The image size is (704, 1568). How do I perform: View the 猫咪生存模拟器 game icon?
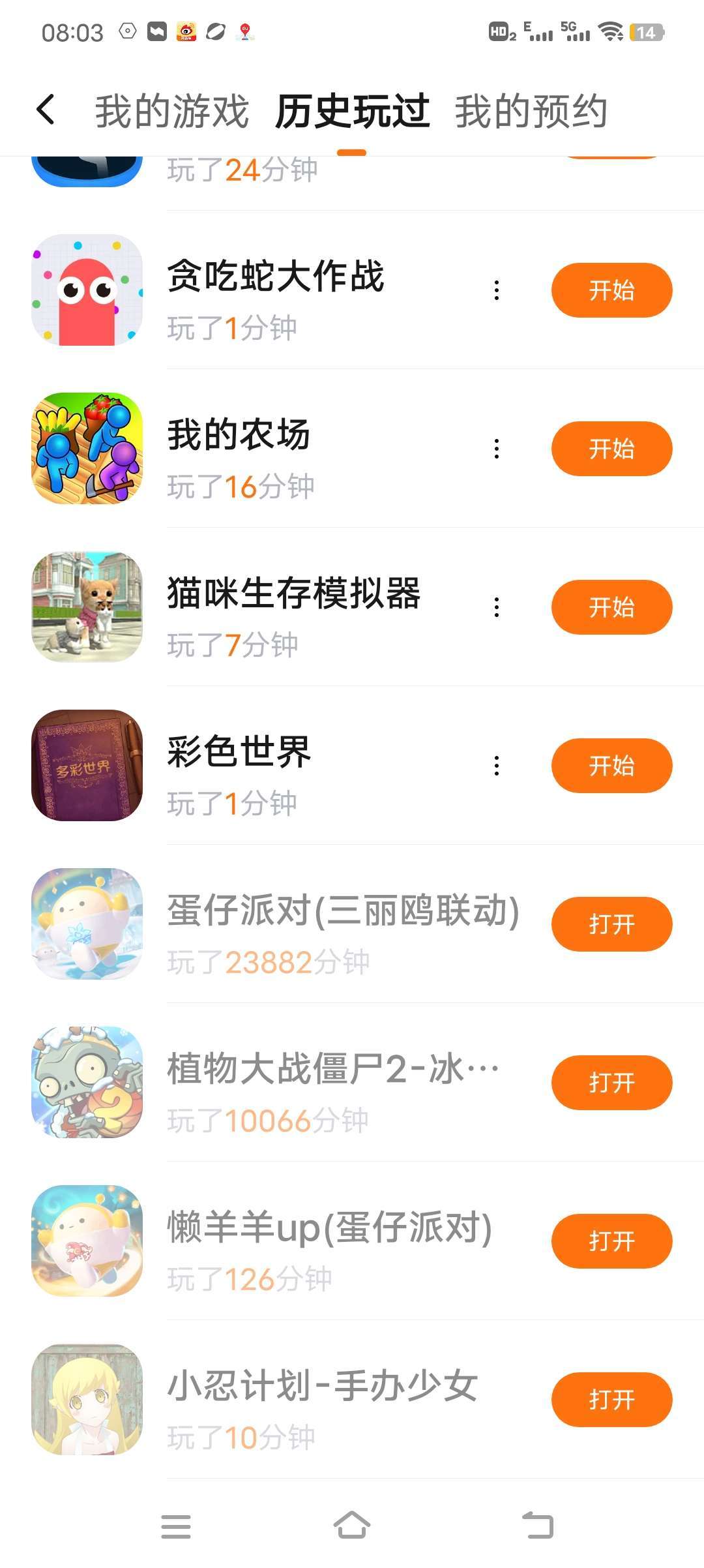[x=87, y=607]
